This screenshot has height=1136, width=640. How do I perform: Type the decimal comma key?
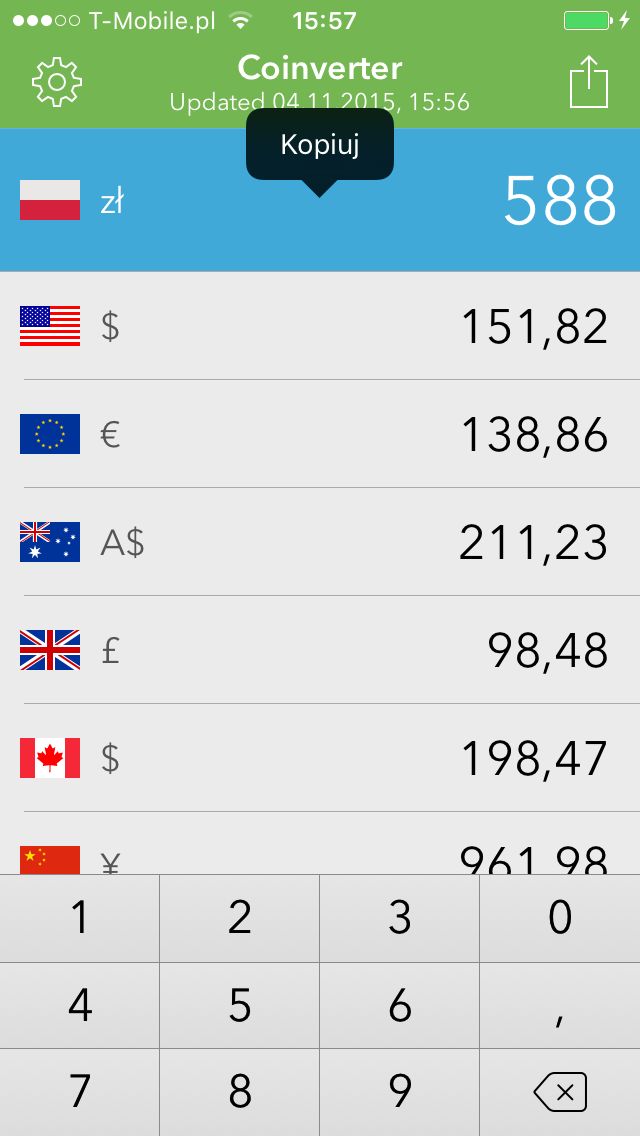[x=560, y=1006]
